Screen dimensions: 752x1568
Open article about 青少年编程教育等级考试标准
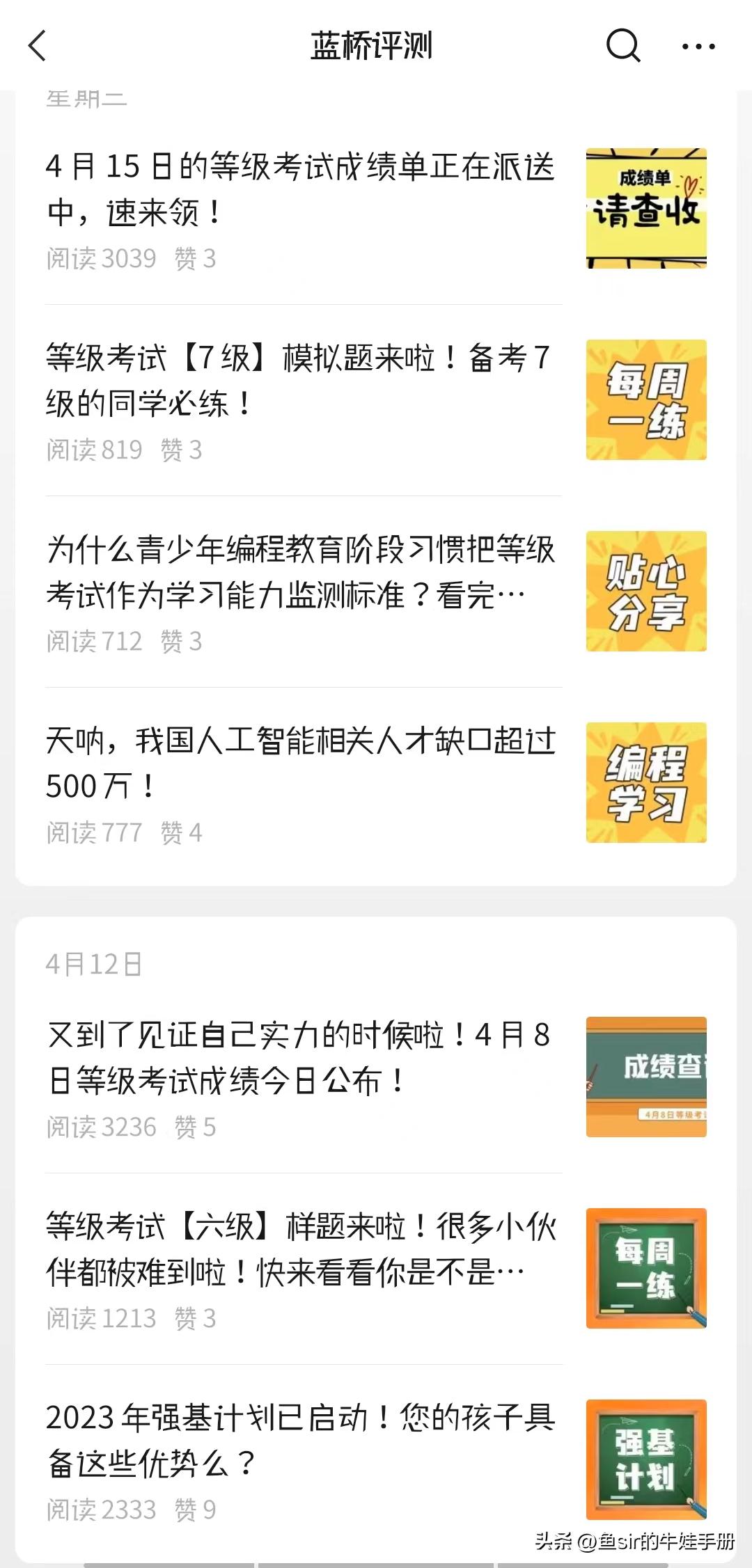[x=299, y=573]
